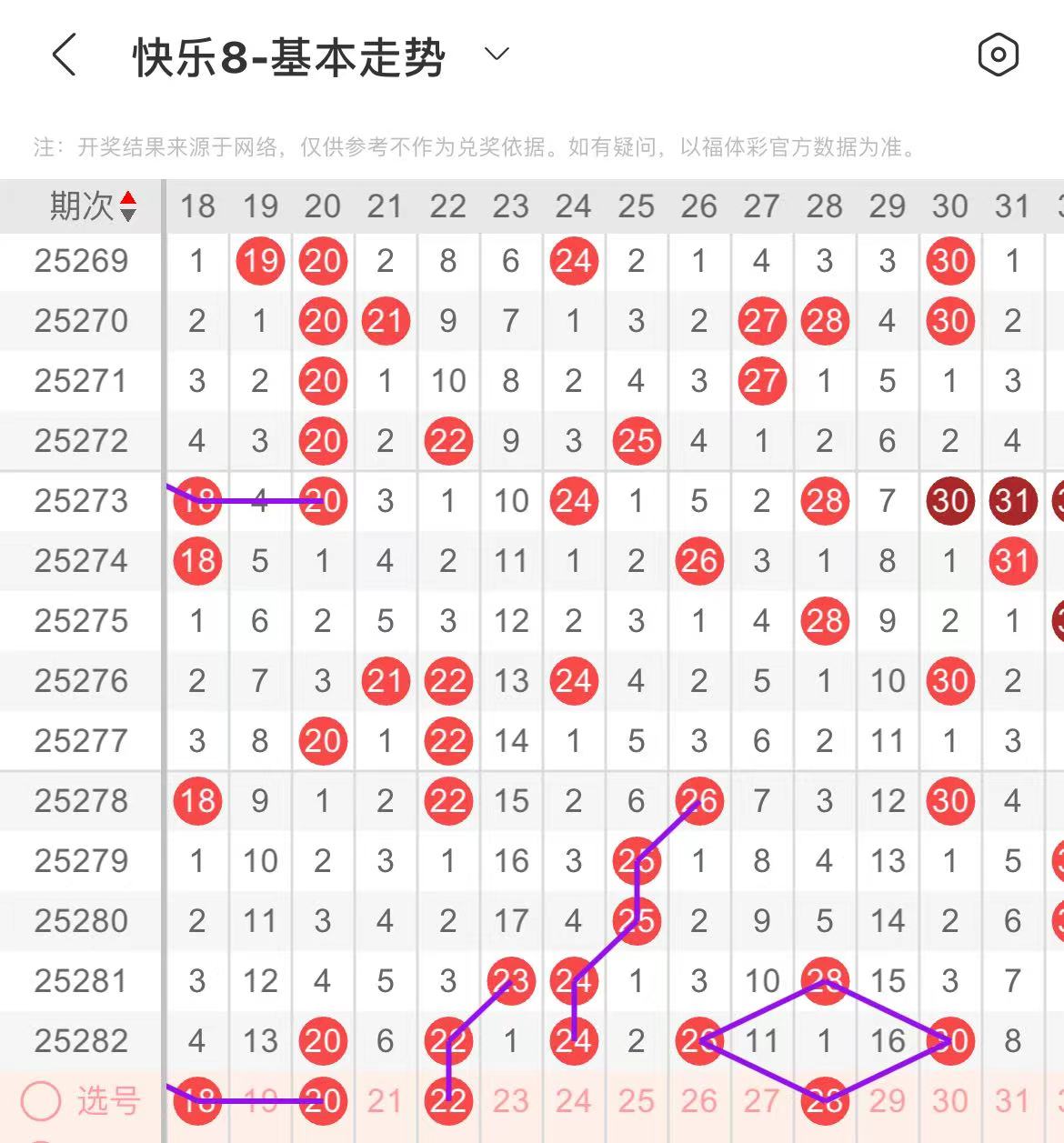Deselect number 22 in the 选号 row
Screen dimensions: 1064x1143
click(x=448, y=1101)
